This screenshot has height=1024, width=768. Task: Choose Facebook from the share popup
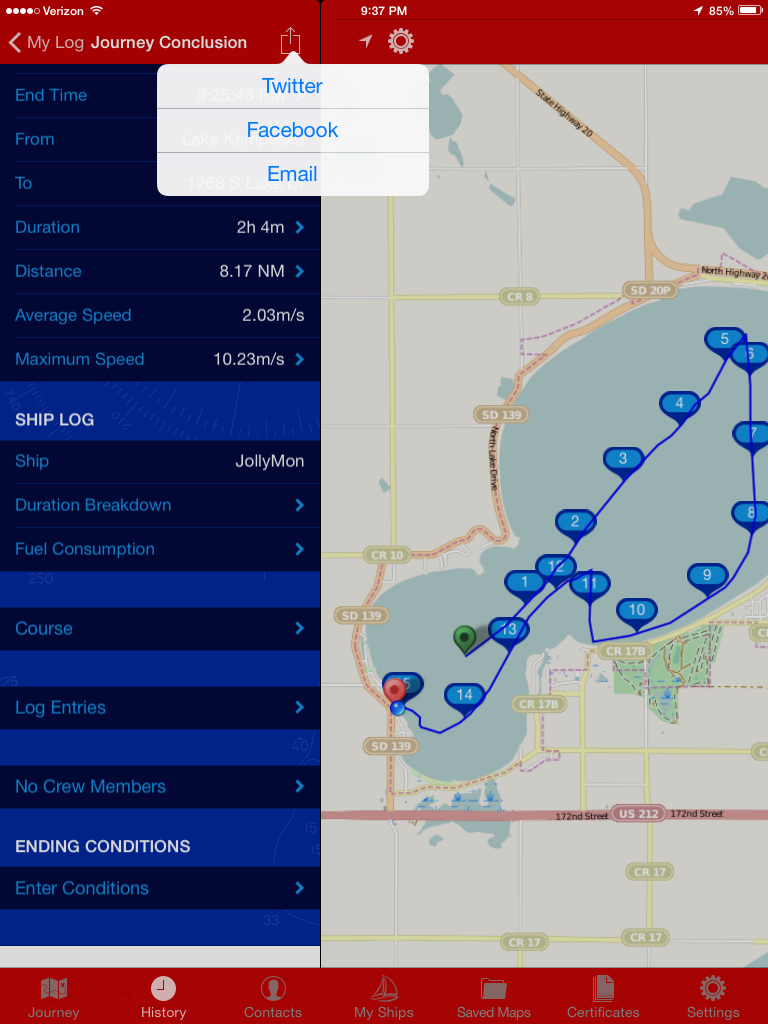click(292, 130)
